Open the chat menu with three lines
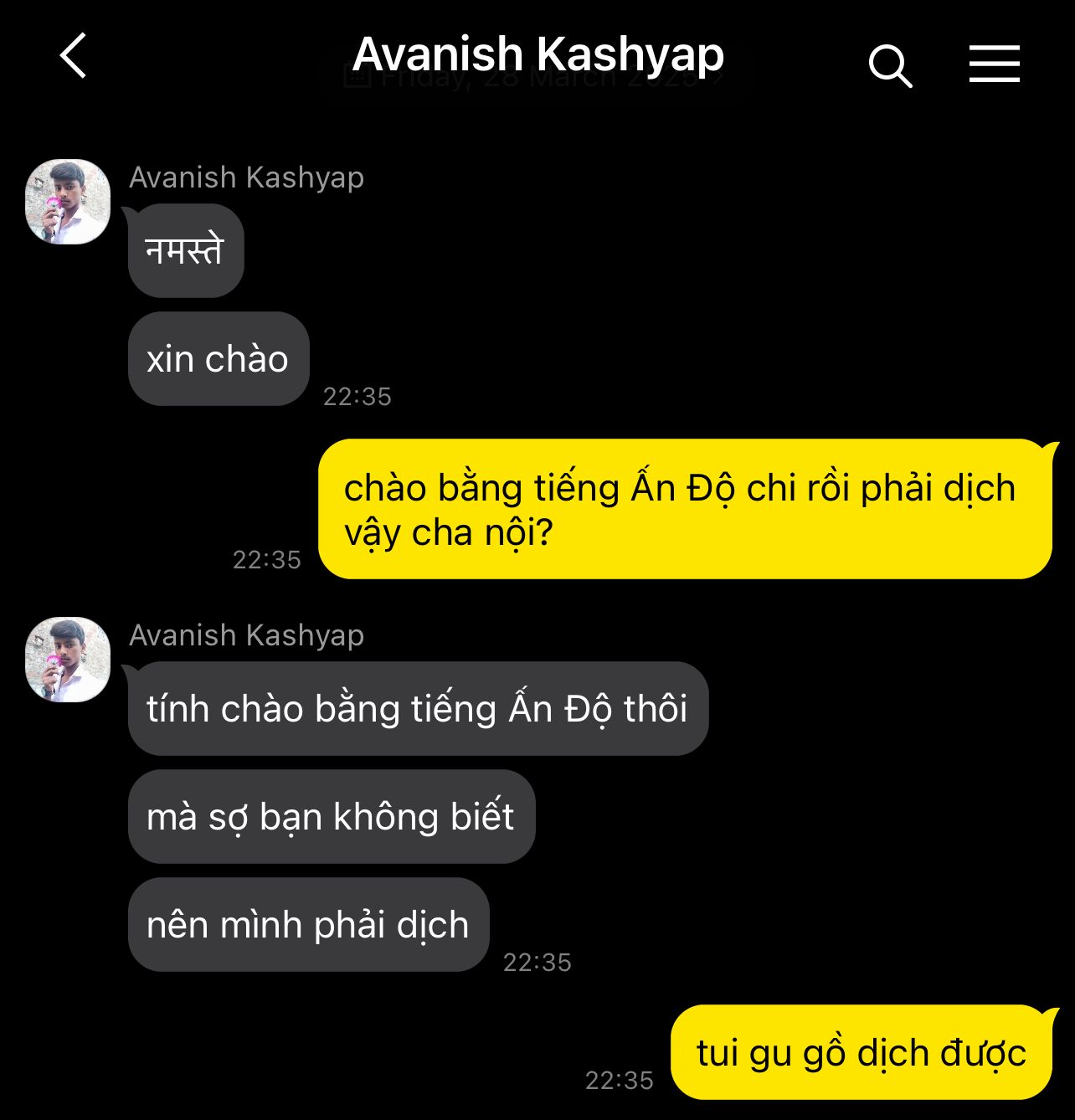 point(994,64)
